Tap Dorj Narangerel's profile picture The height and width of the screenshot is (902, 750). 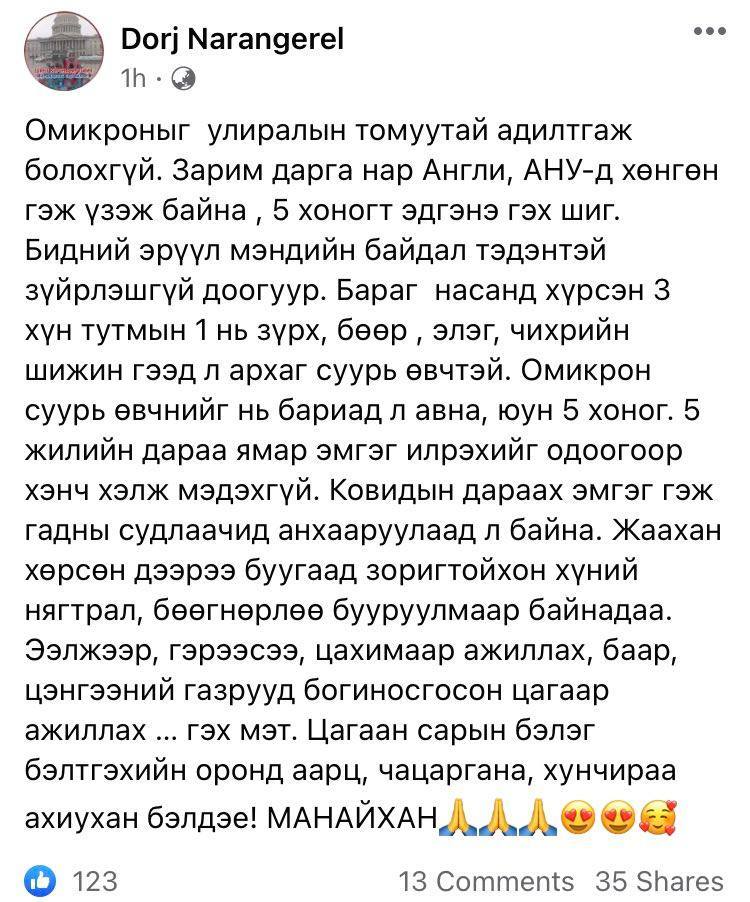click(x=65, y=50)
